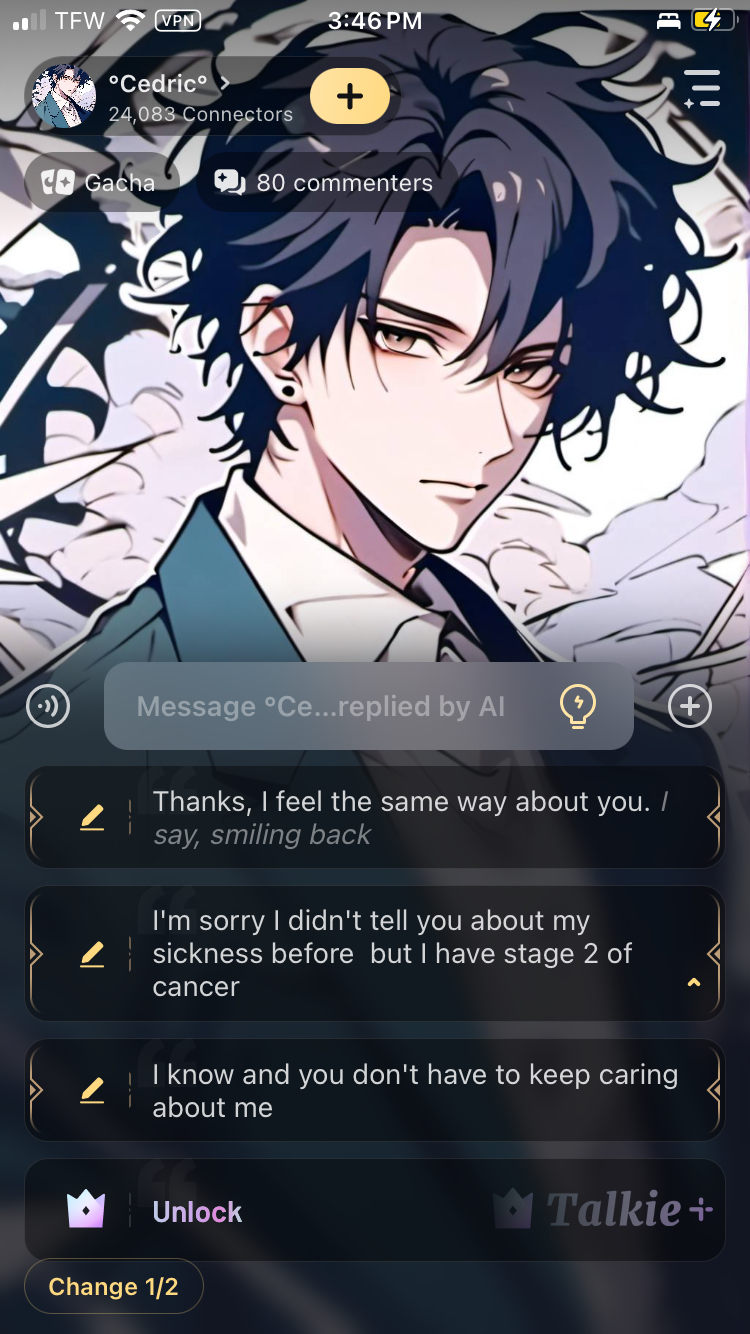The height and width of the screenshot is (1334, 750).
Task: Tap Change 1/2 for new suggestions
Action: coord(113,1286)
